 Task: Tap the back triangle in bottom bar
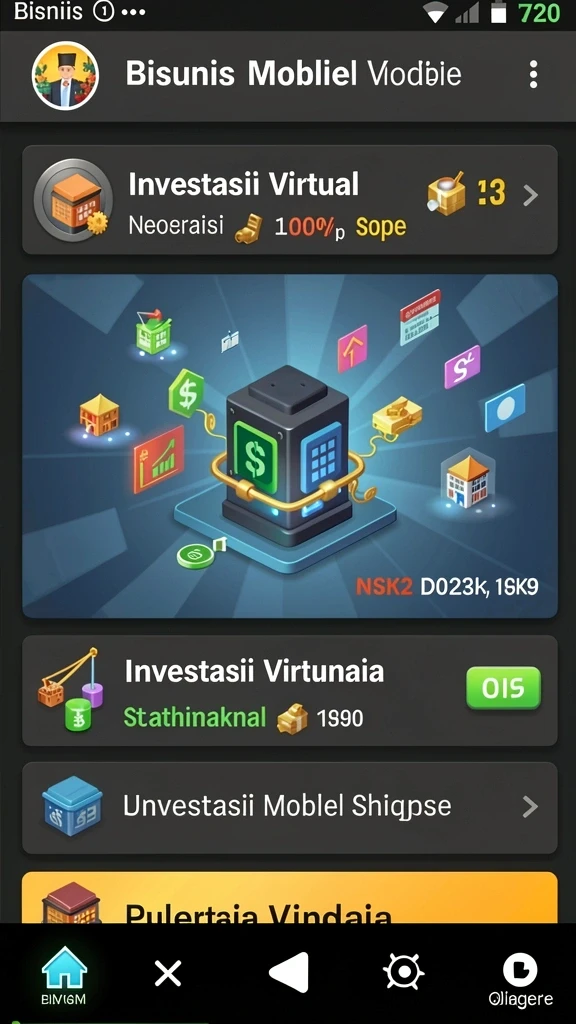coord(289,972)
